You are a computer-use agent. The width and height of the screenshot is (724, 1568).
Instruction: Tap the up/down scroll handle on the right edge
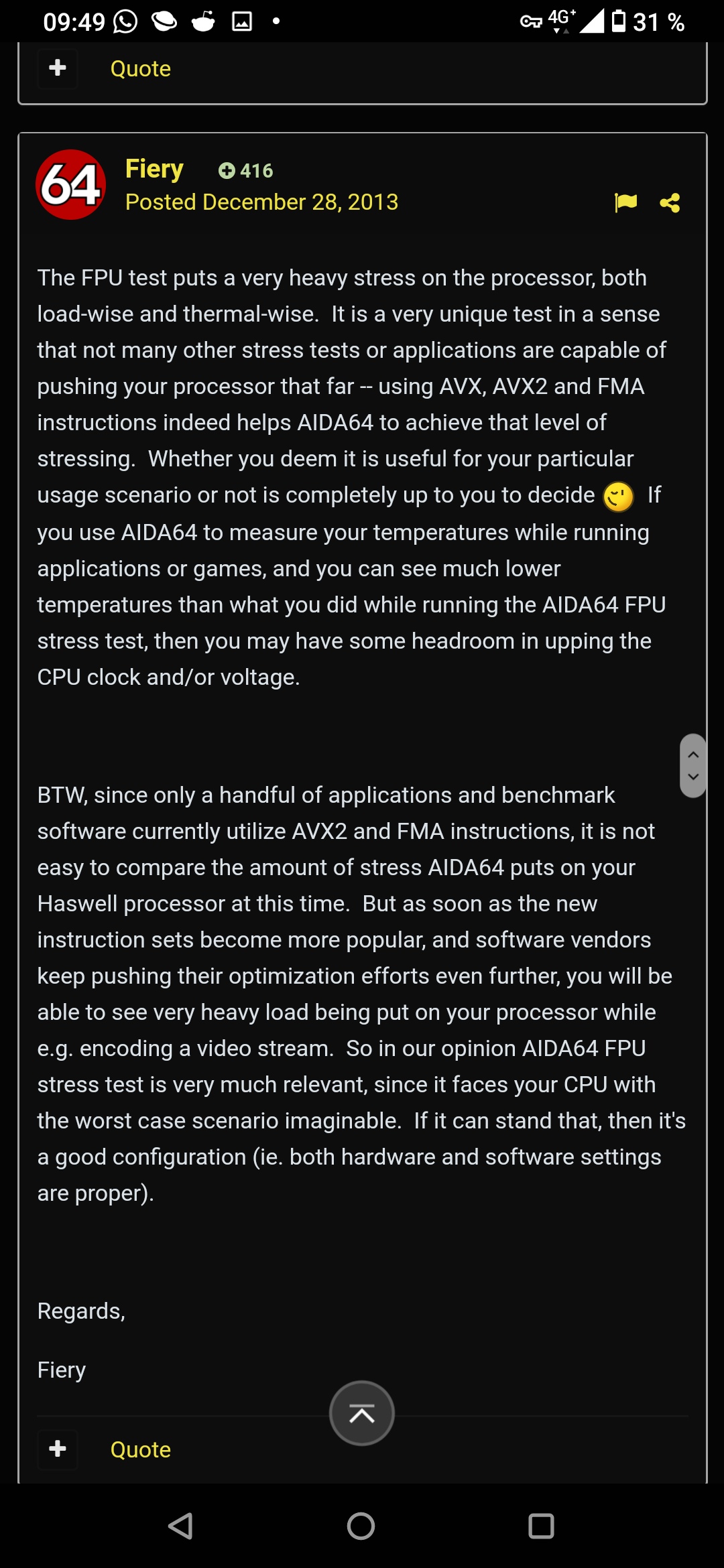coord(693,765)
